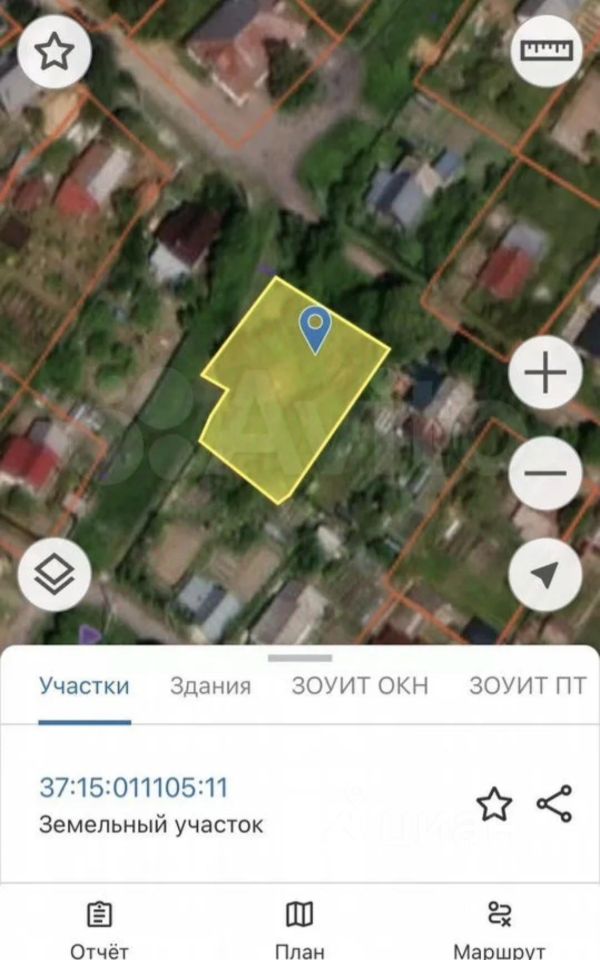
Task: Zoom in on the map
Action: click(x=546, y=374)
